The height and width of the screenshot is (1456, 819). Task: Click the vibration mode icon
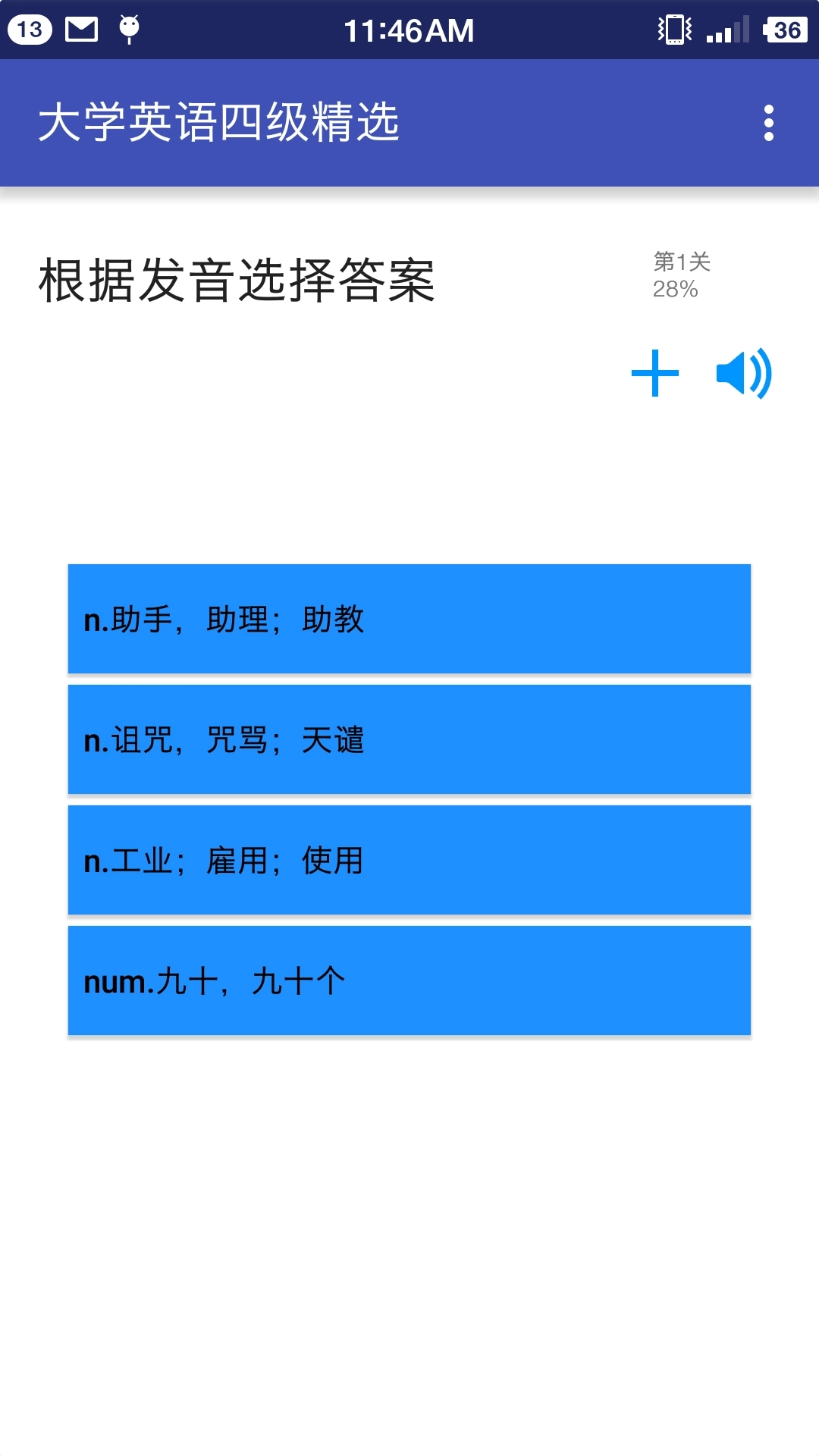(673, 29)
